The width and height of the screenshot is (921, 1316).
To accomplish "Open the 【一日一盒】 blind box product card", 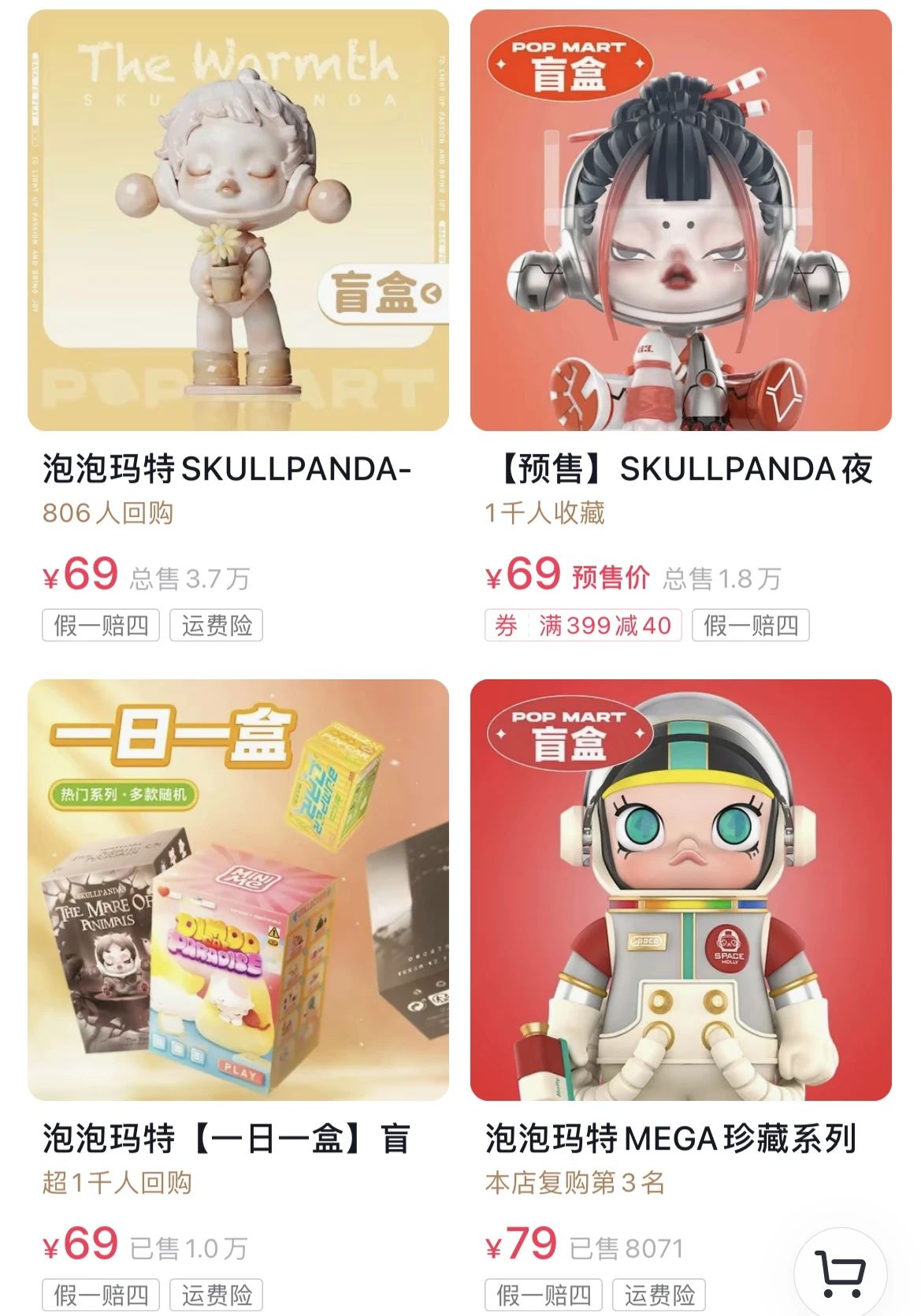I will pyautogui.click(x=238, y=890).
